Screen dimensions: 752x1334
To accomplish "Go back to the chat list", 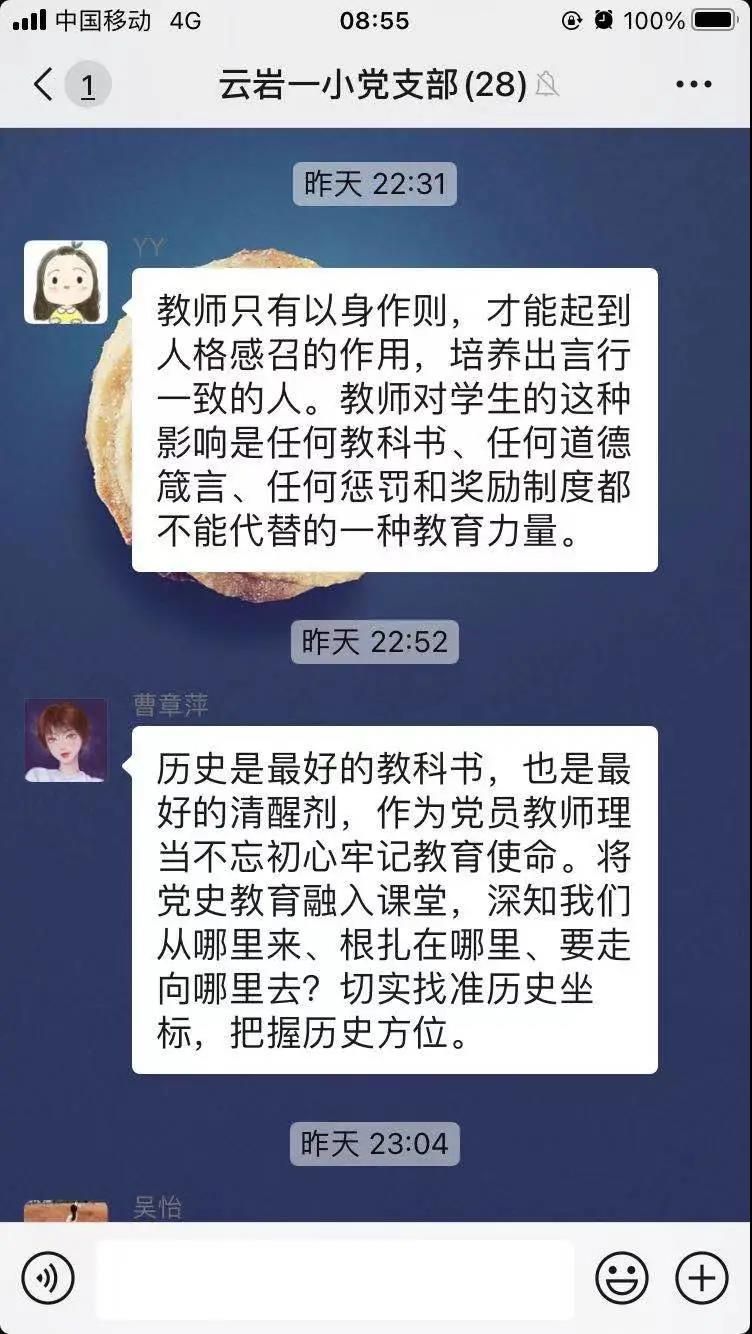I will coord(44,85).
